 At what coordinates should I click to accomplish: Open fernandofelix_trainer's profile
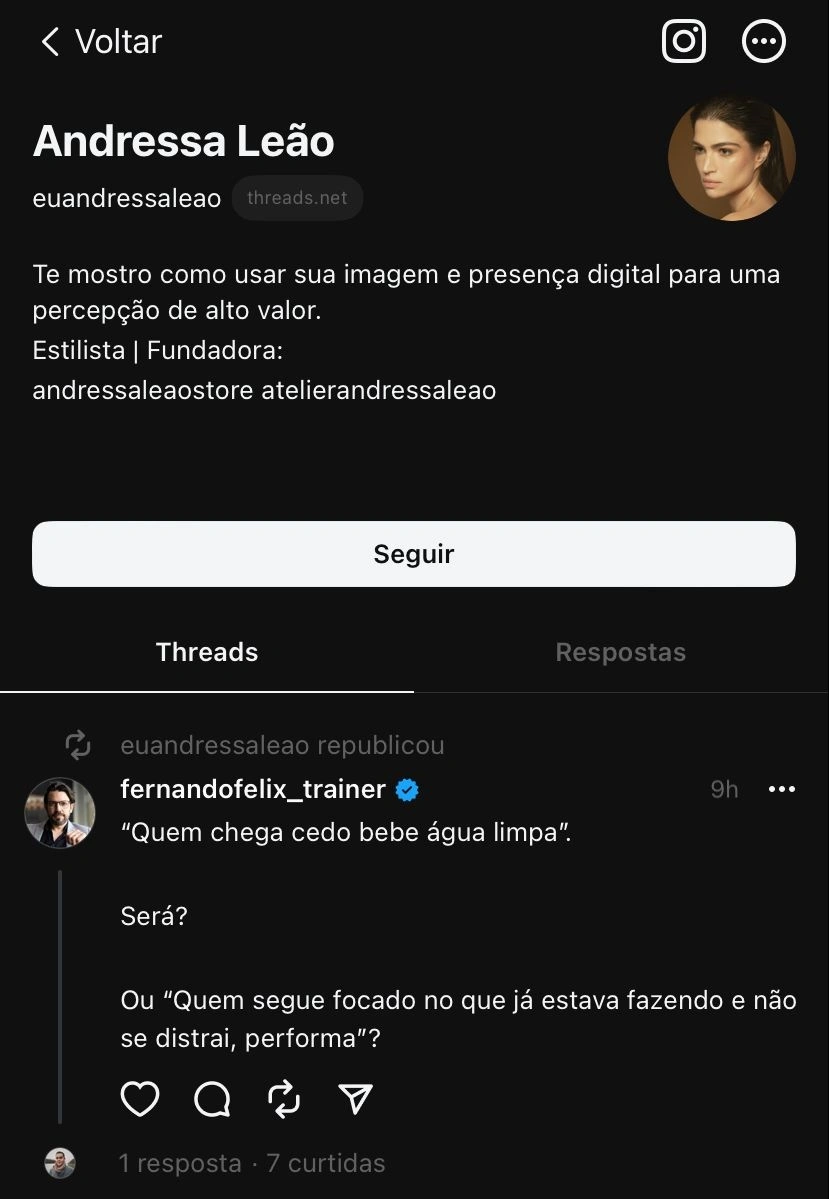(x=253, y=790)
